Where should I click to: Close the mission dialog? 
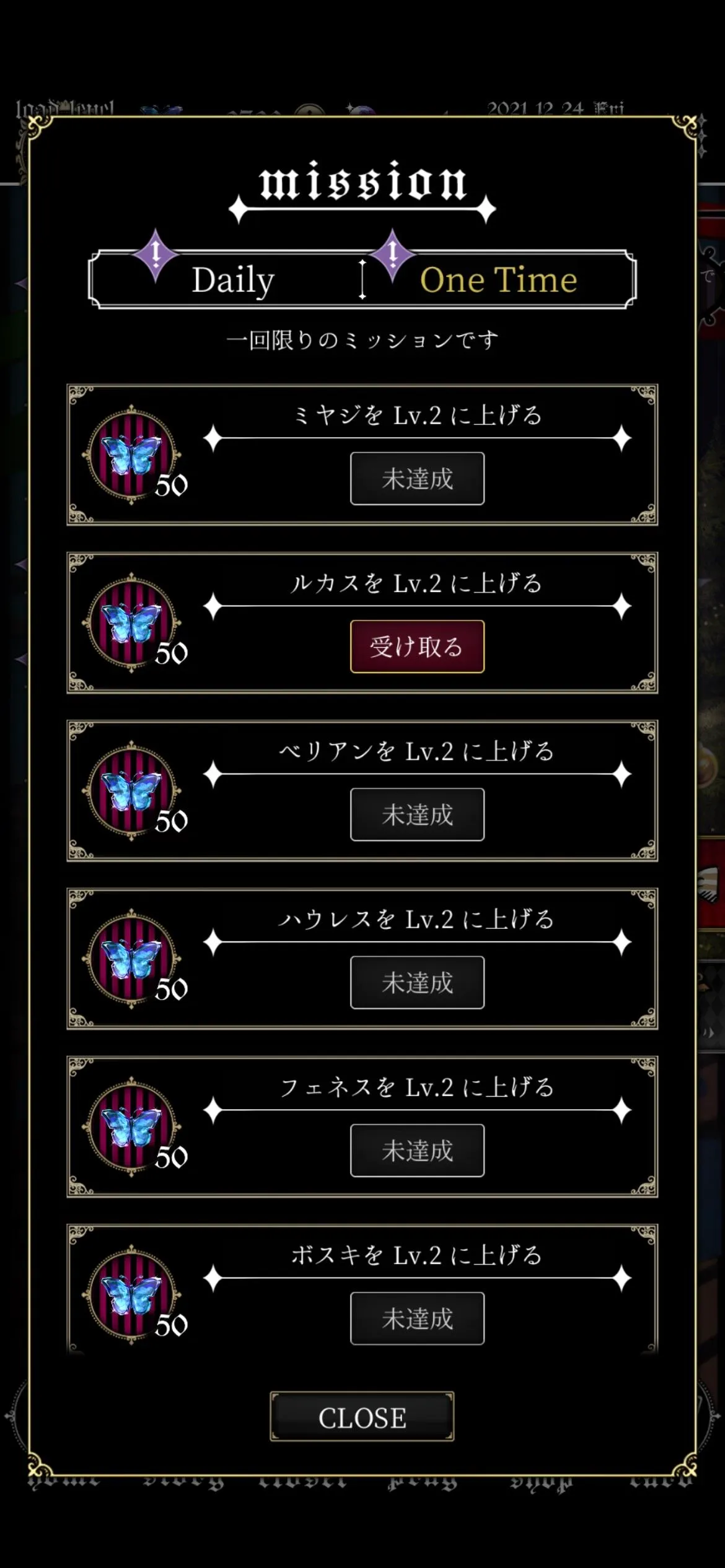[x=362, y=1418]
